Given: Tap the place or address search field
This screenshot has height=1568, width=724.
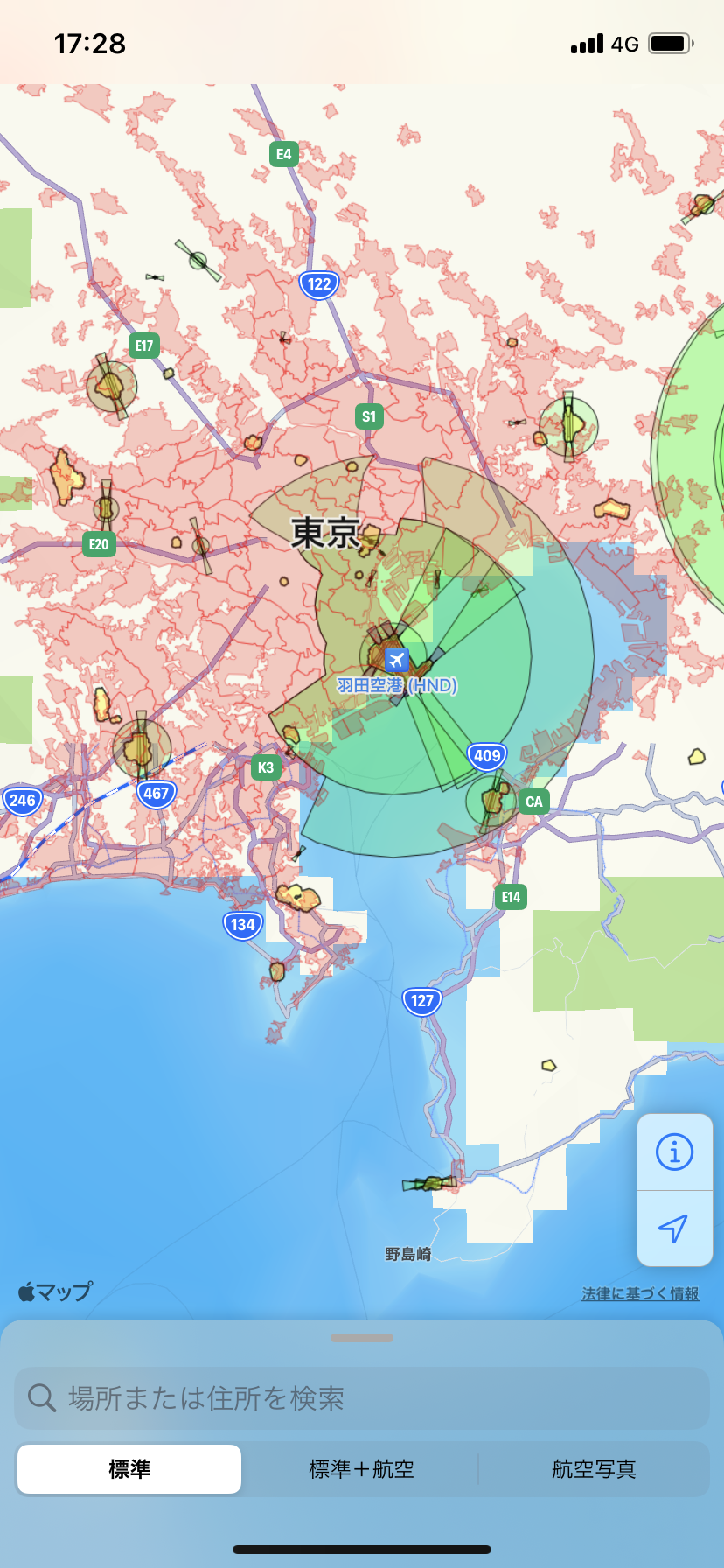Looking at the screenshot, I should click(362, 1398).
